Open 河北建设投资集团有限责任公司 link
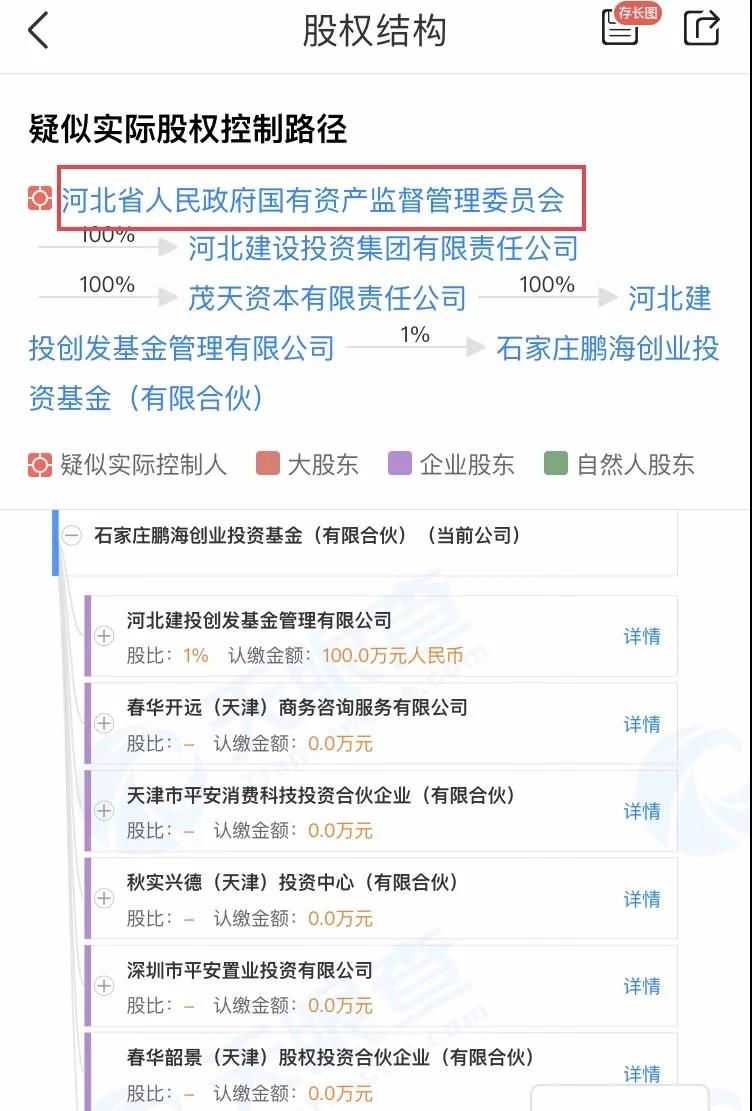Viewport: 752px width, 1111px height. point(383,248)
